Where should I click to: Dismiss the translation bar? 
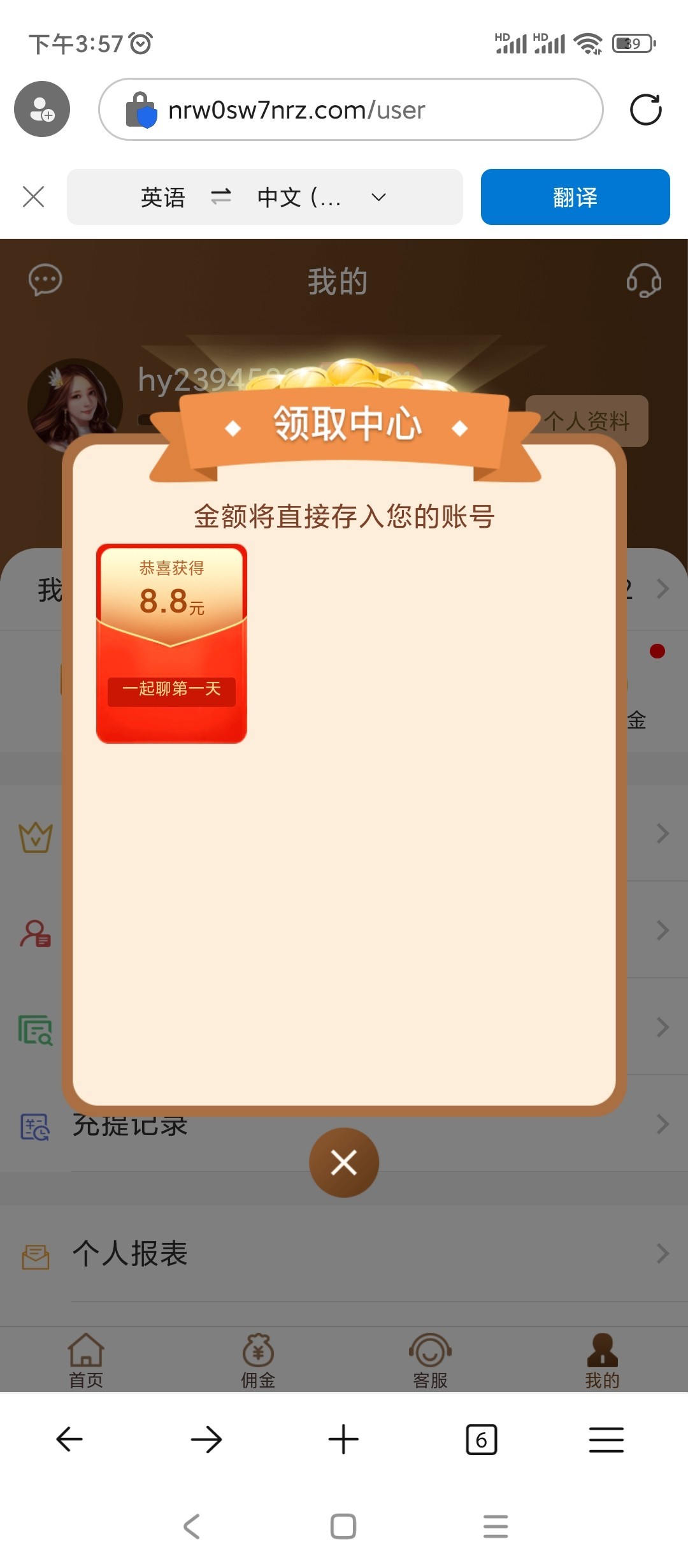click(33, 197)
